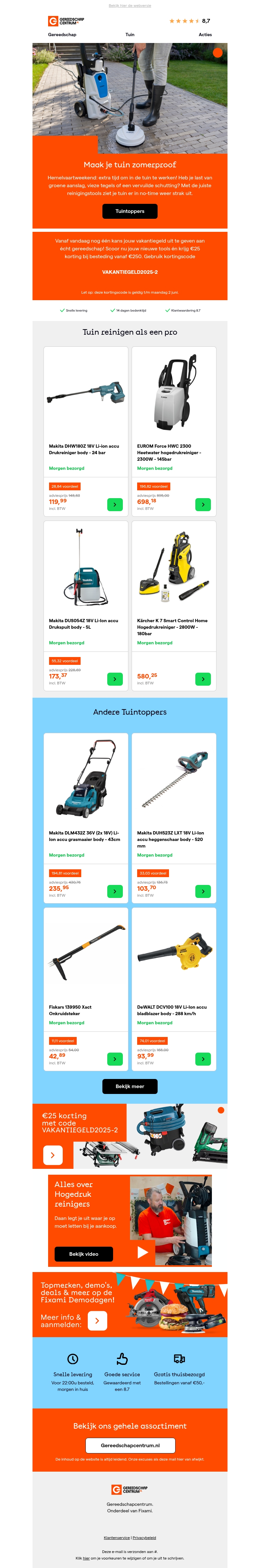Go to the Tuin category

pos(129,35)
